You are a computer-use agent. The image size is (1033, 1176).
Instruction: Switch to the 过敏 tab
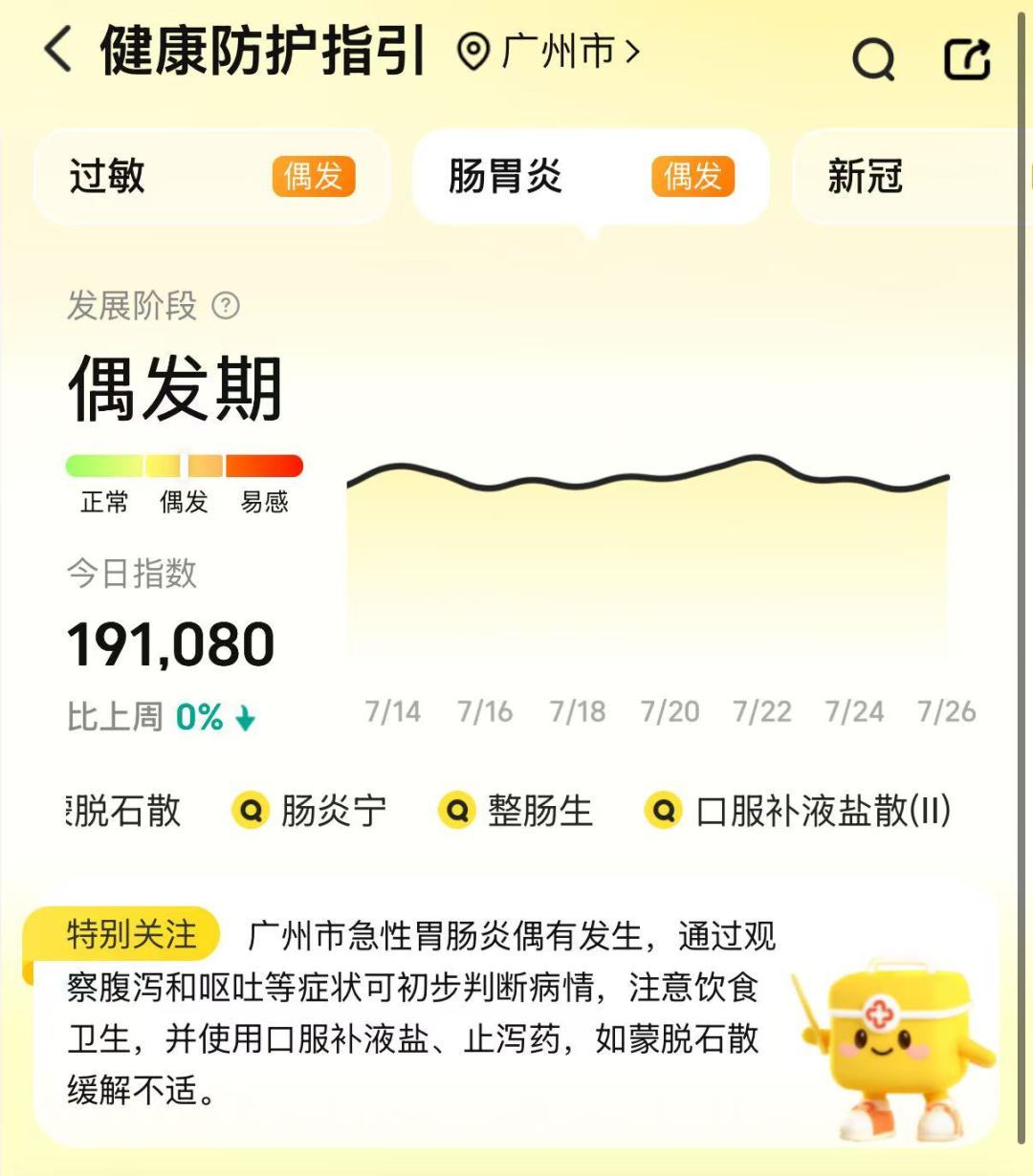pyautogui.click(x=107, y=177)
